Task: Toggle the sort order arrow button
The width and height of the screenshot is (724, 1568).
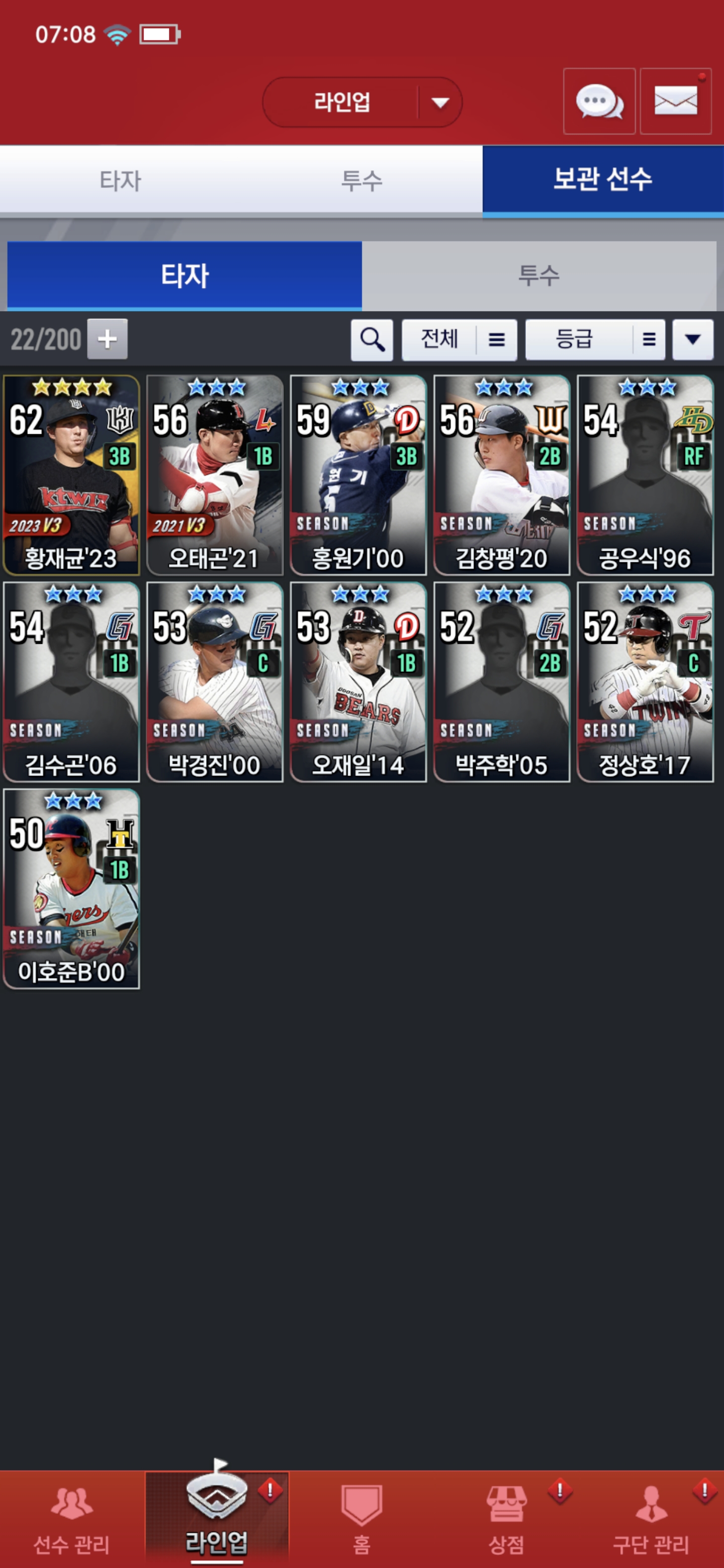Action: pos(692,340)
